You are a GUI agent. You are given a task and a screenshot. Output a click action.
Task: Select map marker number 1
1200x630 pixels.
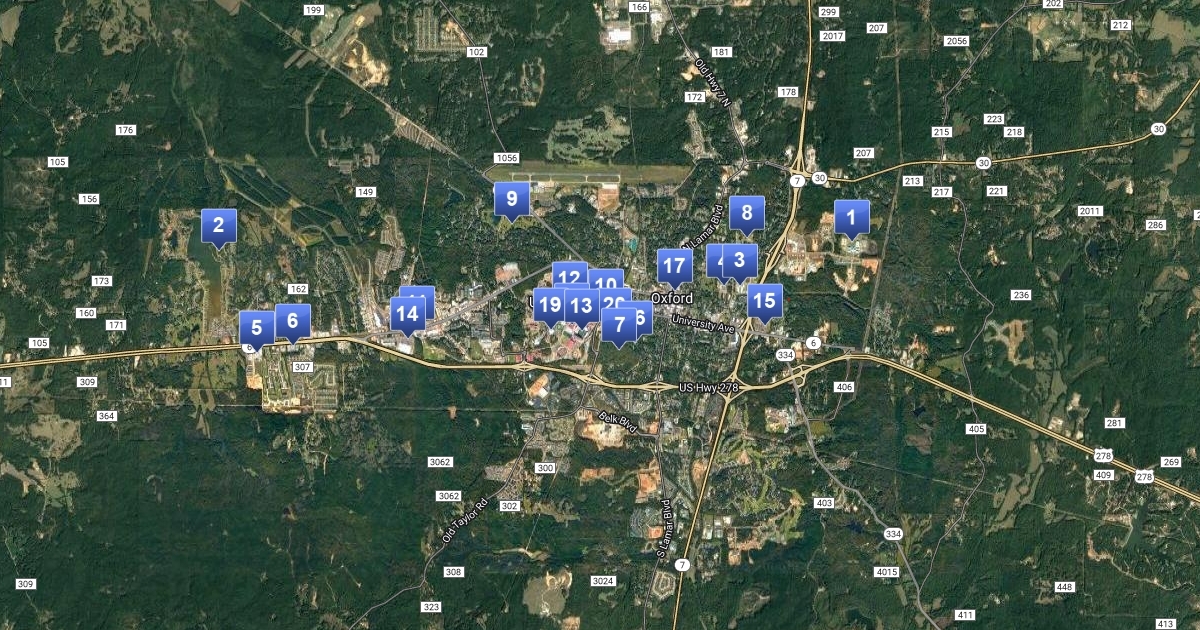(851, 216)
